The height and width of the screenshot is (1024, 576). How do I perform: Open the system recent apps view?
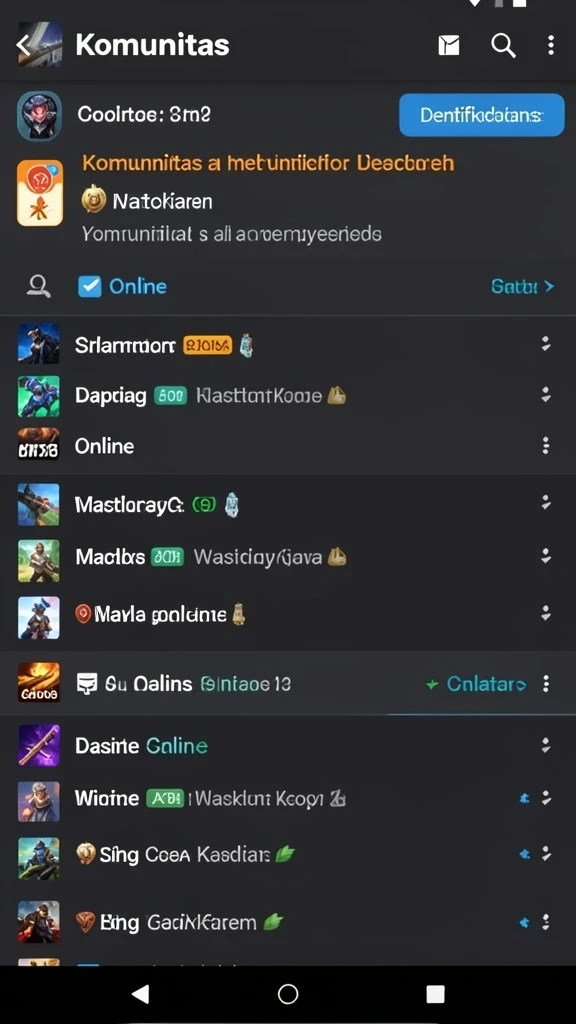point(435,993)
